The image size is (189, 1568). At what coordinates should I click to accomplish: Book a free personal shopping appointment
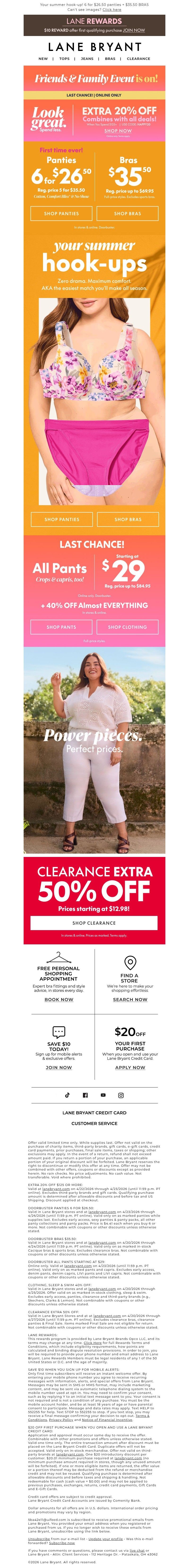click(x=59, y=1000)
